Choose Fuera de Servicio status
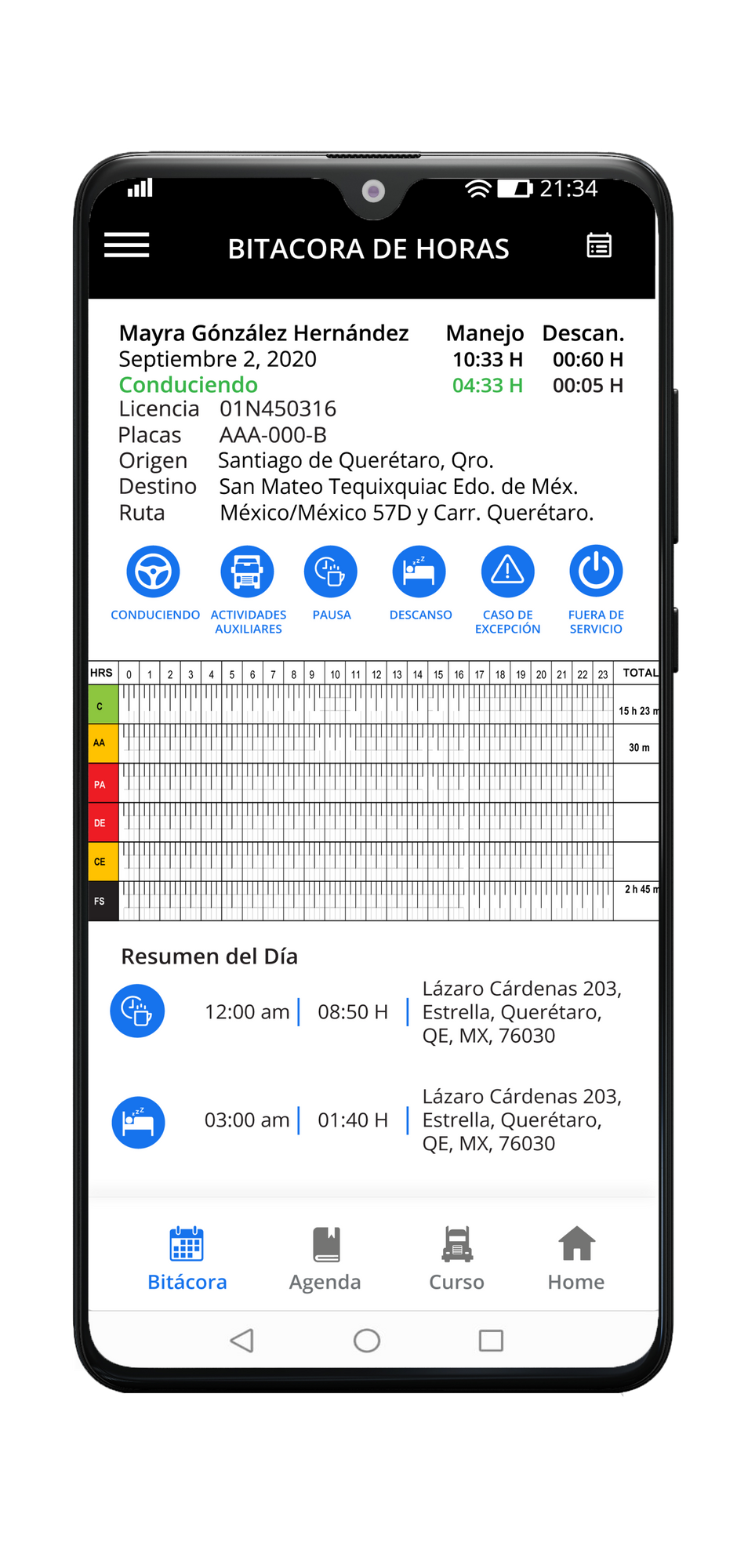 [596, 572]
